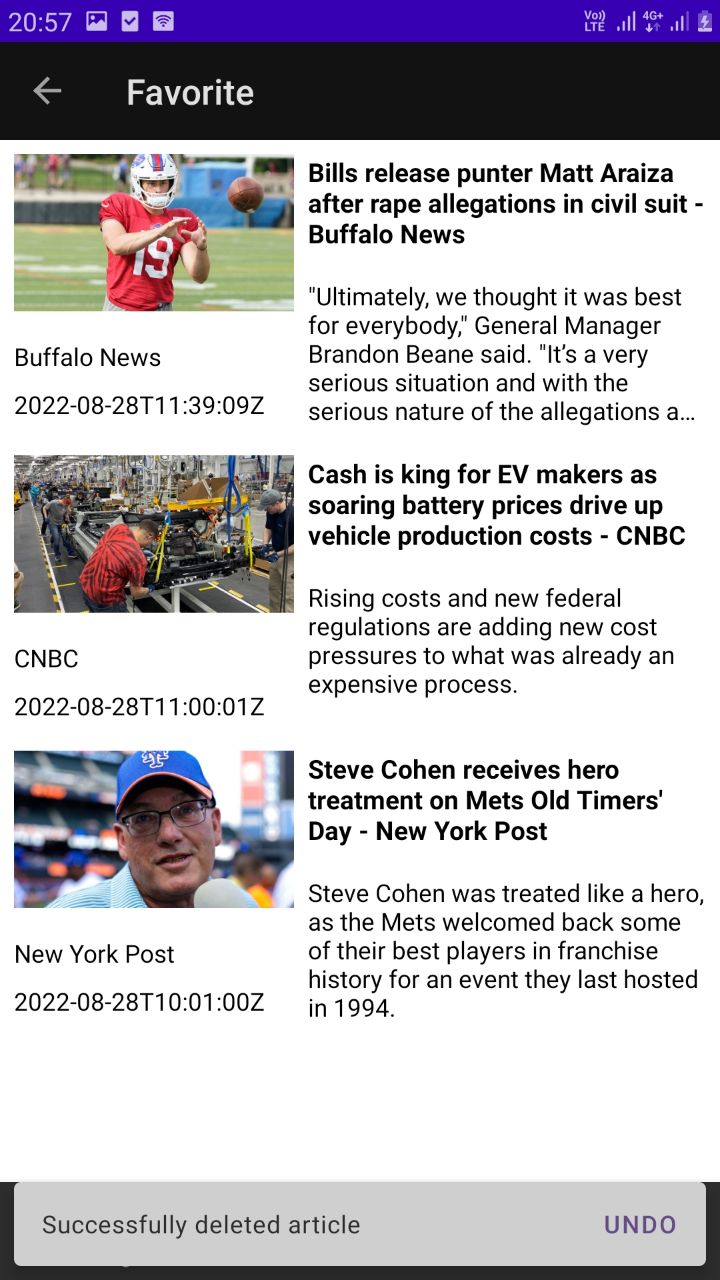The width and height of the screenshot is (720, 1280).
Task: Tap the Steve Cohen thumbnail photo
Action: tap(153, 829)
